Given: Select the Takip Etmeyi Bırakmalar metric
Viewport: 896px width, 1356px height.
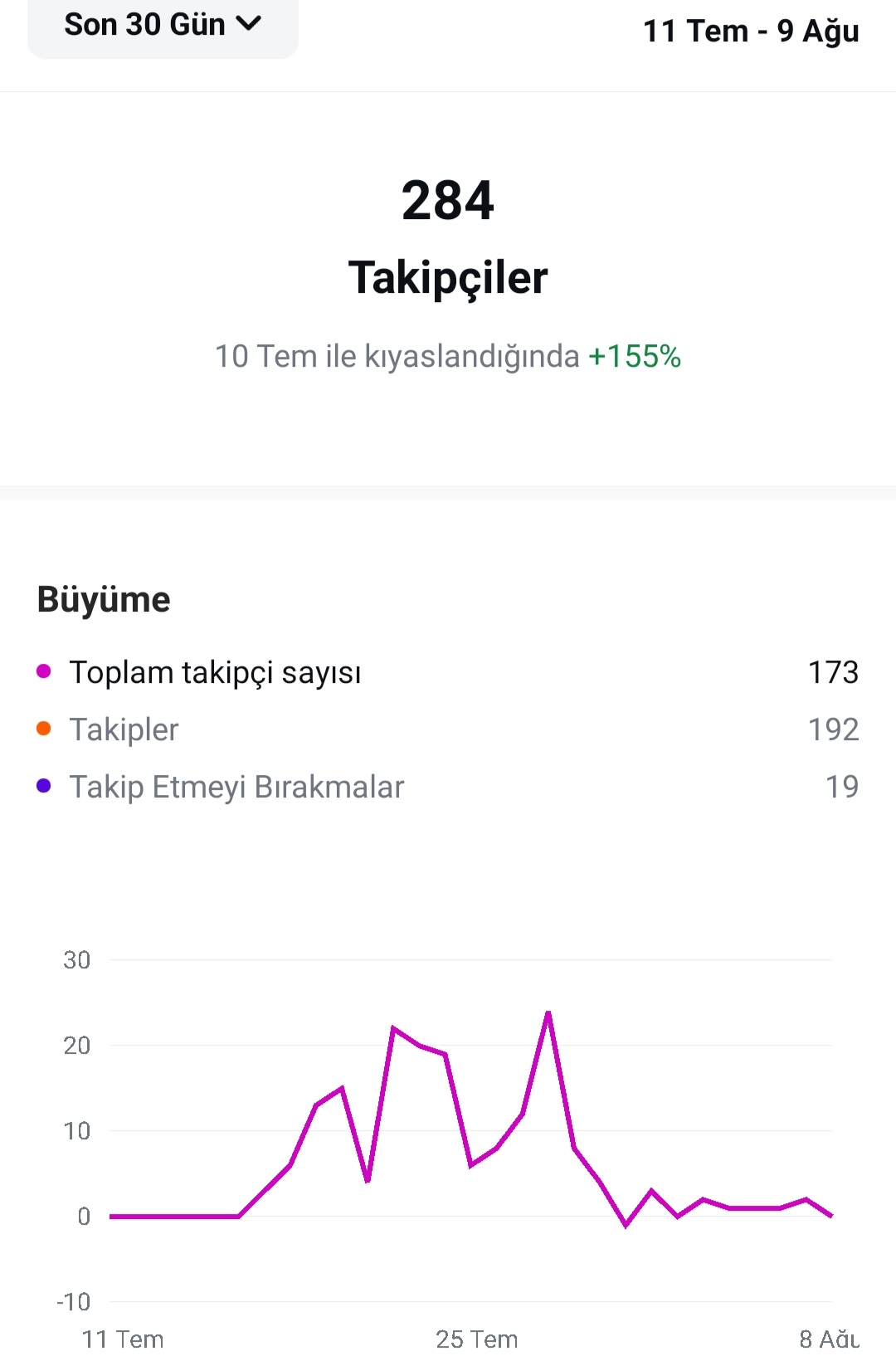Looking at the screenshot, I should [448, 787].
